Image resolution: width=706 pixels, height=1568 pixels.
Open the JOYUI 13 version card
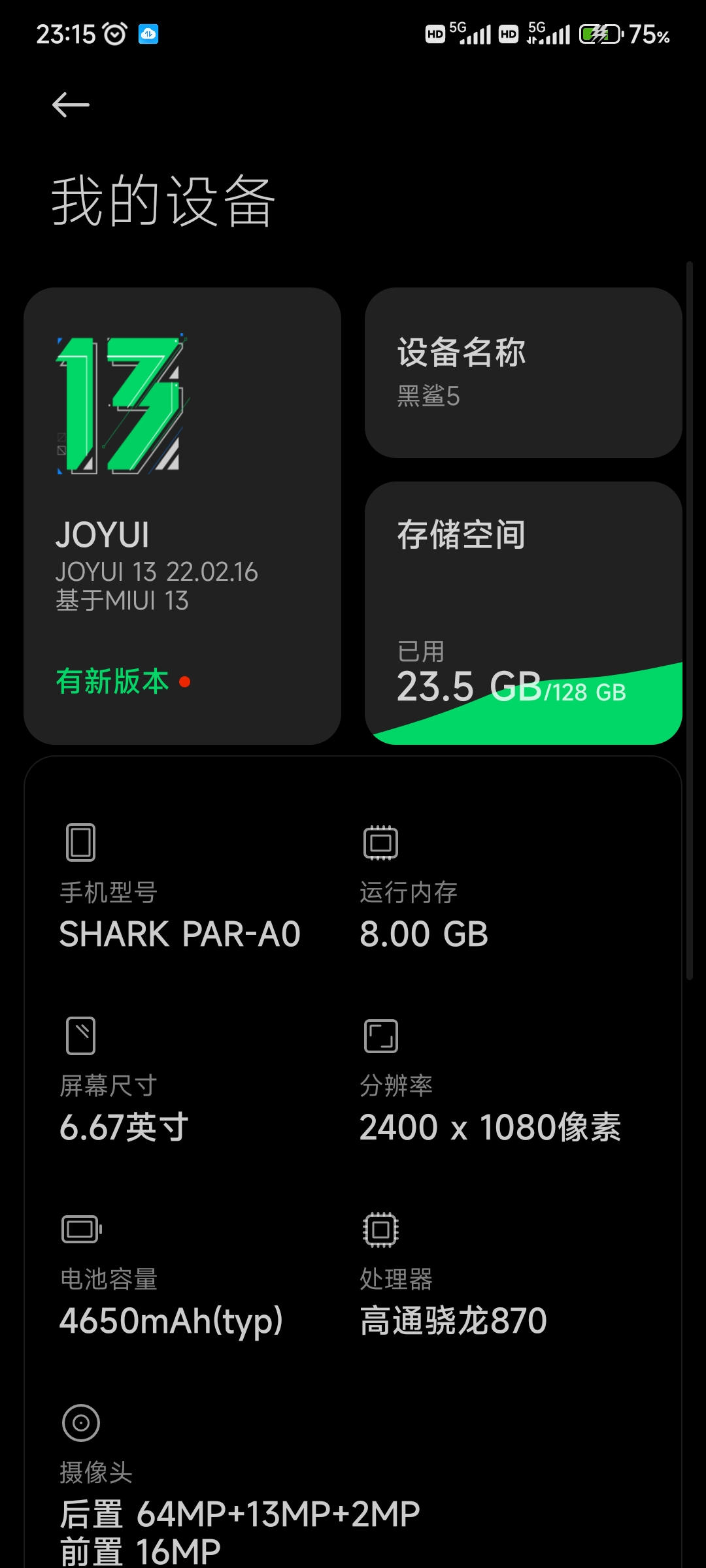click(182, 515)
